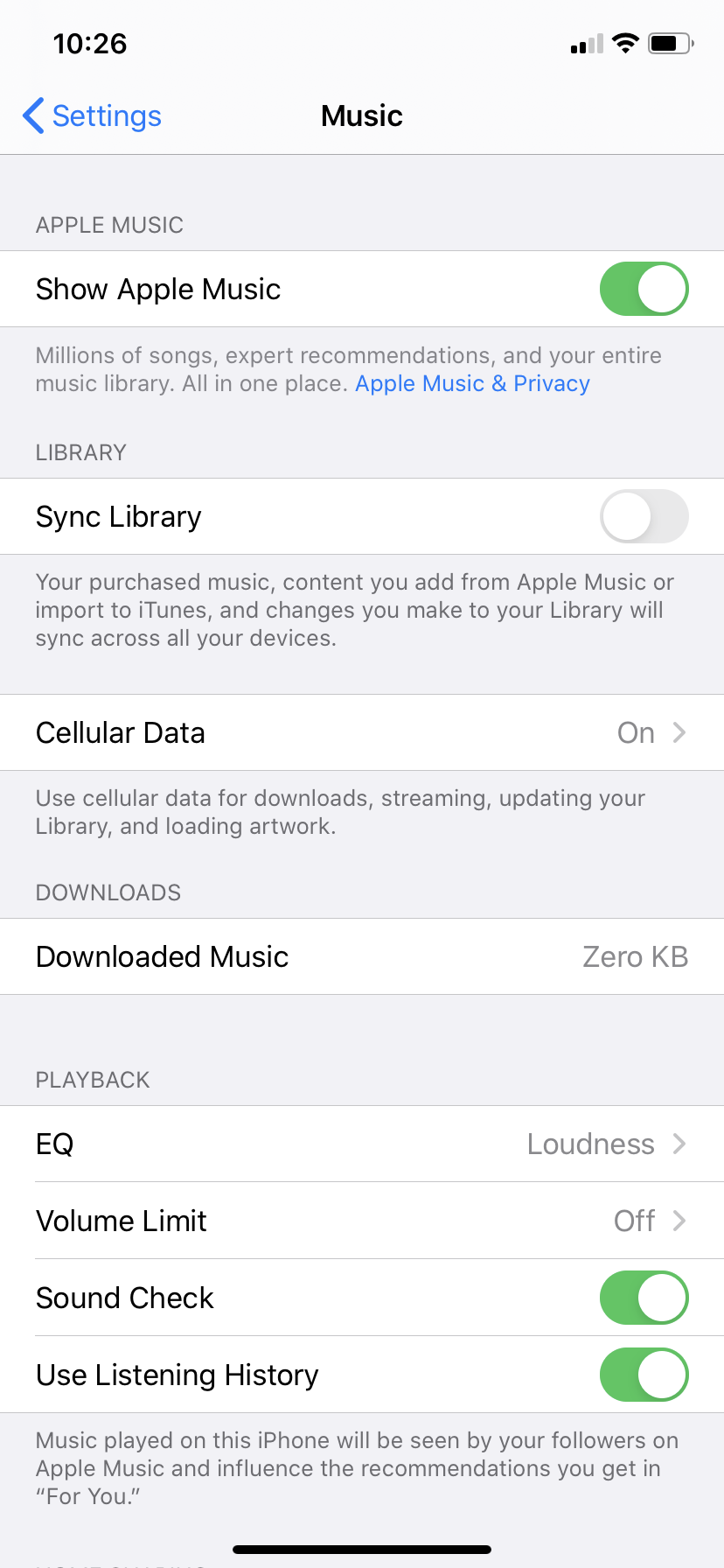Go back to Settings

(93, 115)
